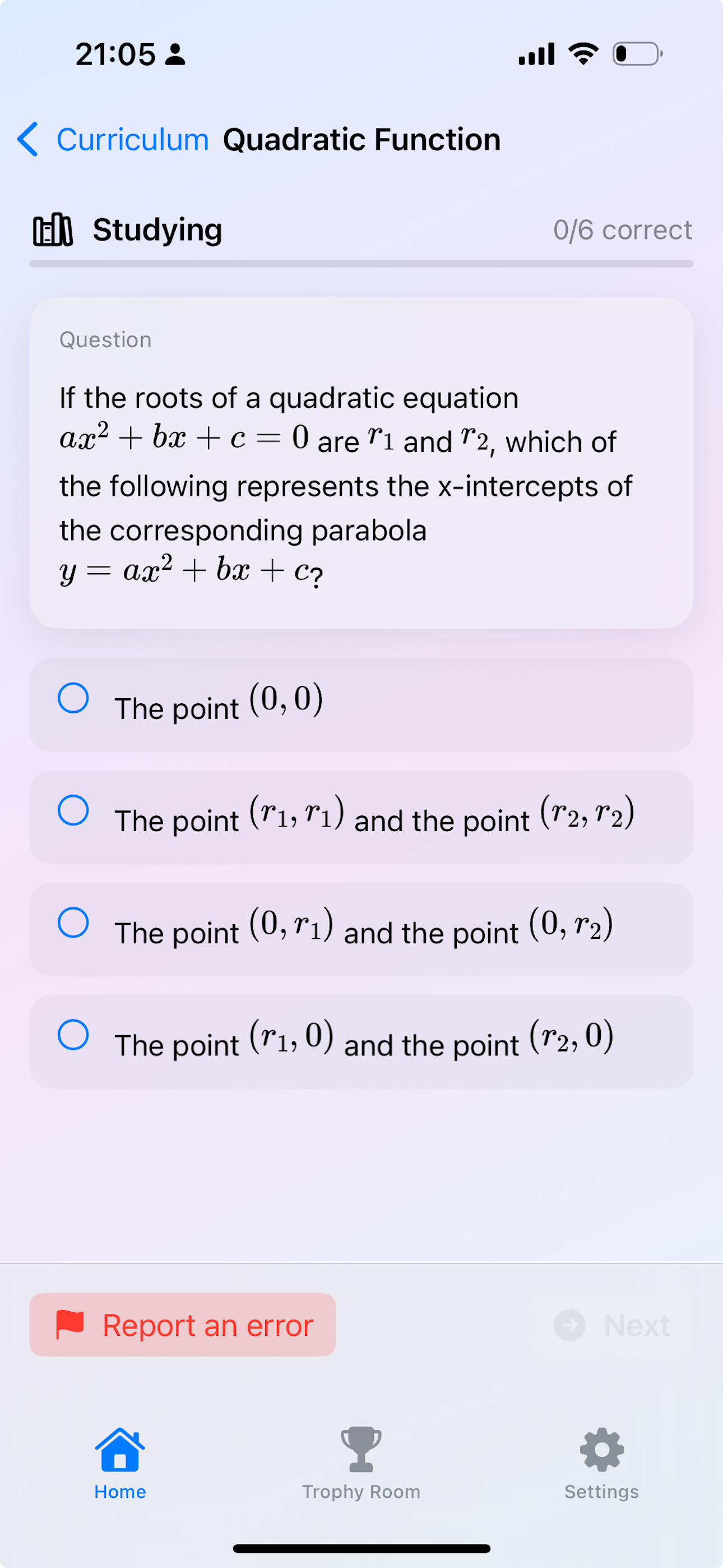Go back to Curriculum
This screenshot has height=1568, width=723.
pyautogui.click(x=114, y=140)
